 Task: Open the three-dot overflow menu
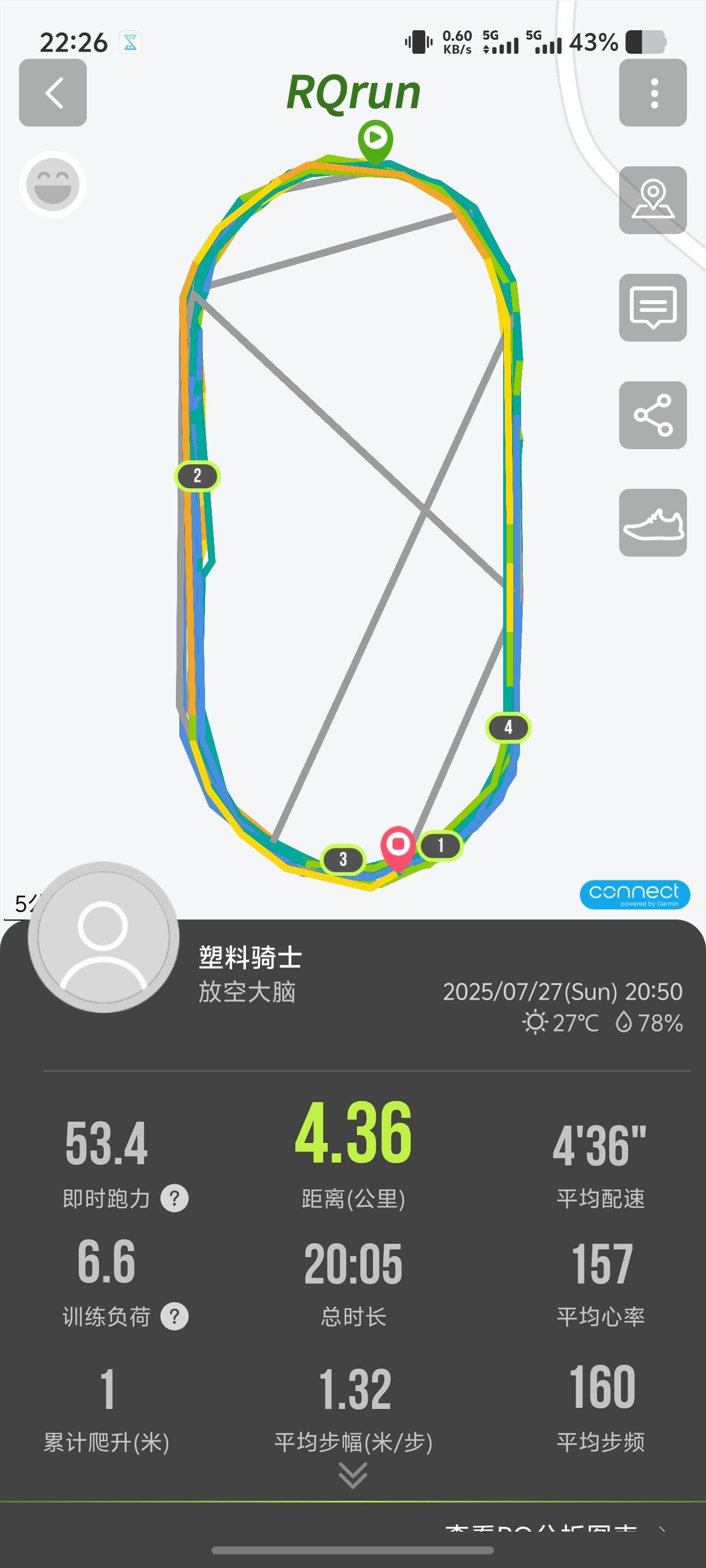tap(653, 92)
